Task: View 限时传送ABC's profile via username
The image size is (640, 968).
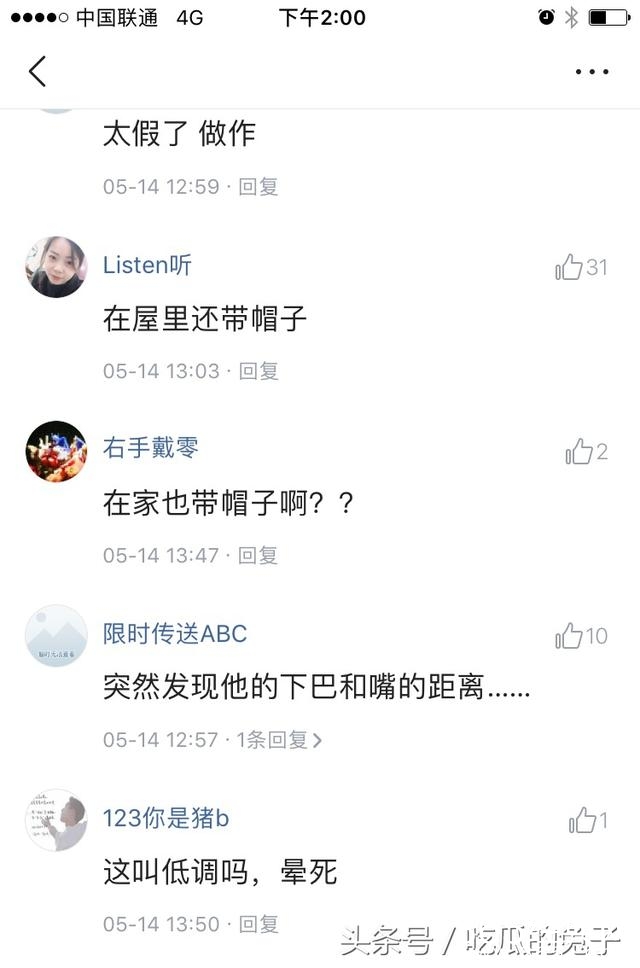Action: pyautogui.click(x=175, y=634)
